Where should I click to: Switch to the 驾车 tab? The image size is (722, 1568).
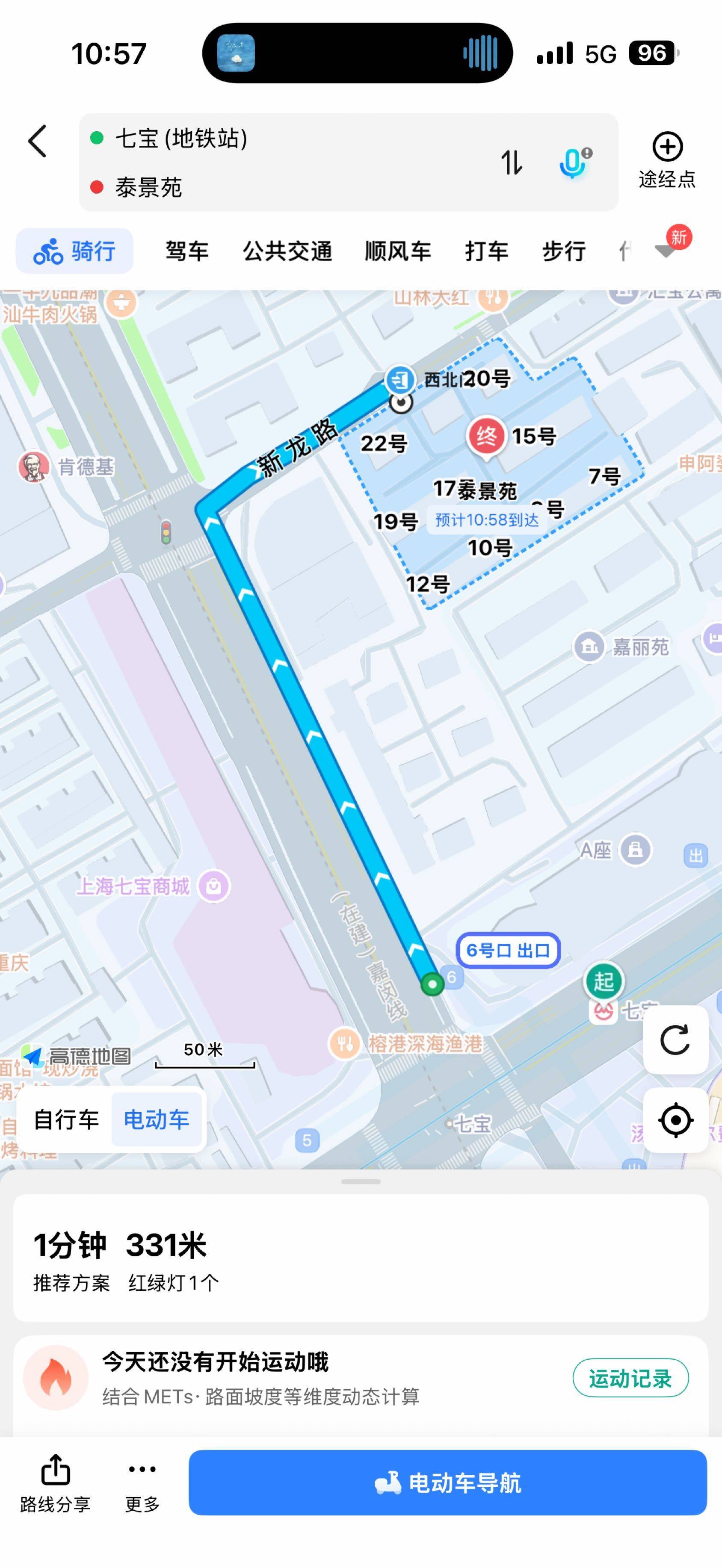187,251
